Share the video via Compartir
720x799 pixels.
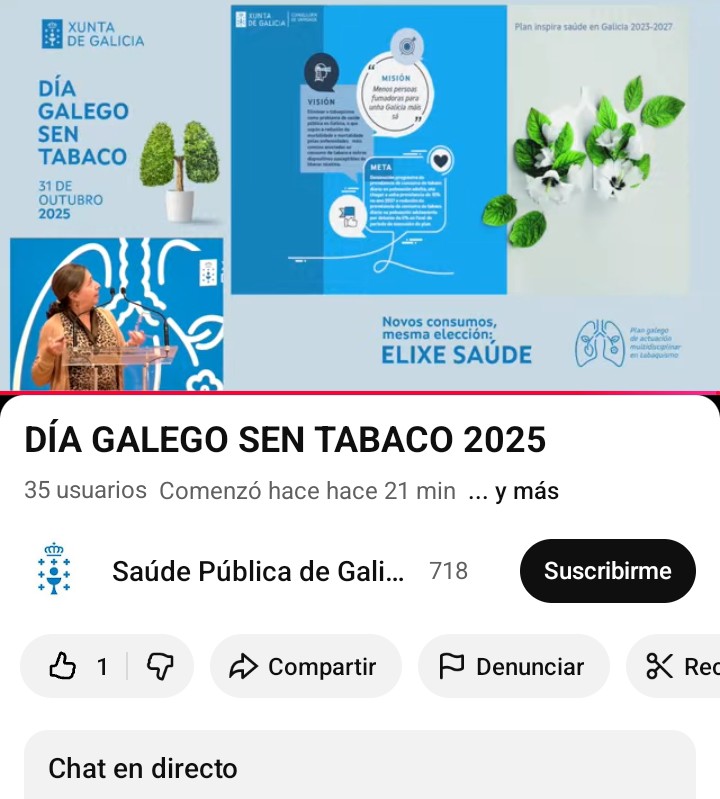point(303,667)
